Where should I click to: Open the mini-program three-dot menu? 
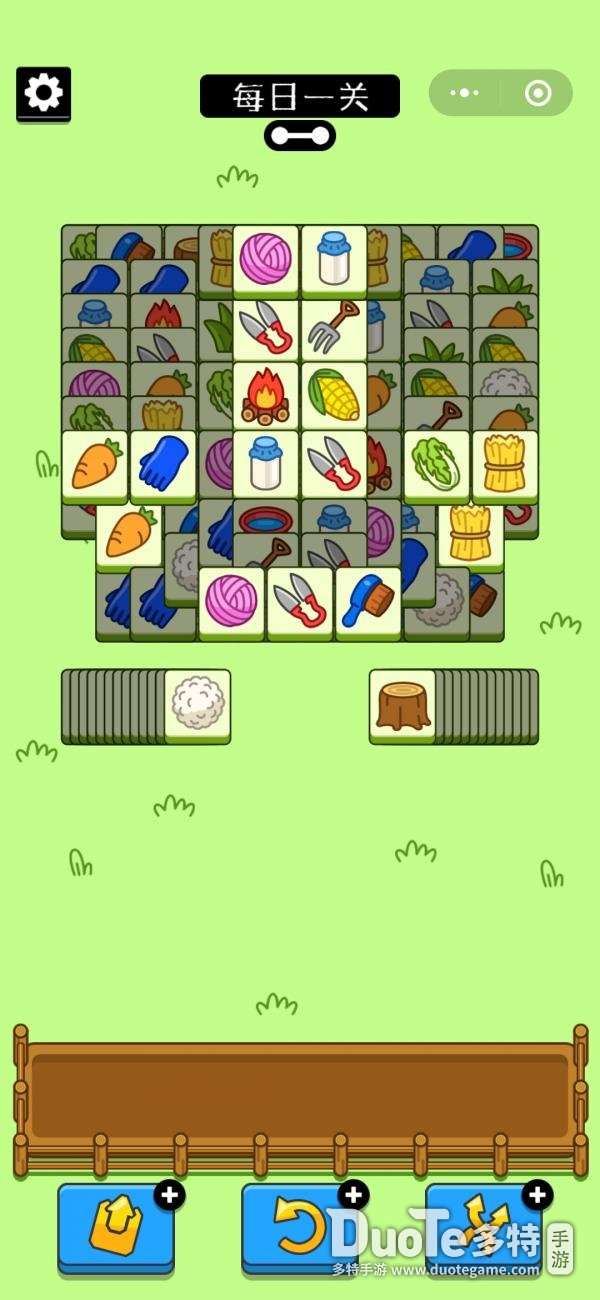(465, 94)
